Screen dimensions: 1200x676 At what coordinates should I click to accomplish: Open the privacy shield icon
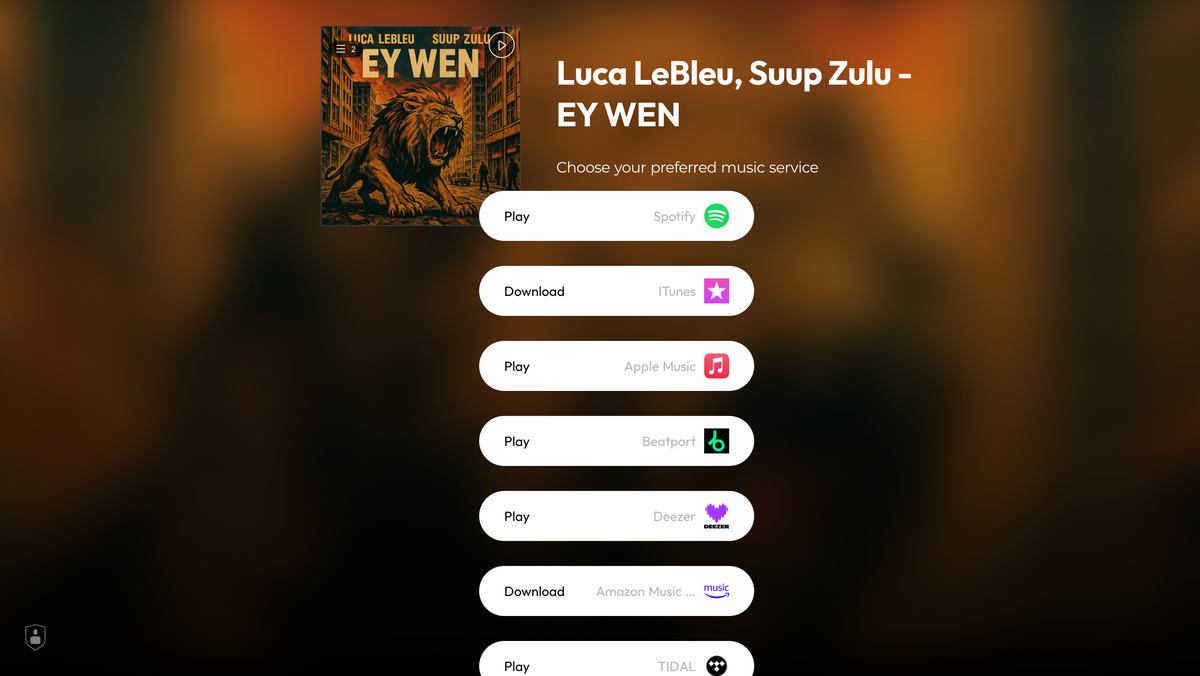pos(35,637)
